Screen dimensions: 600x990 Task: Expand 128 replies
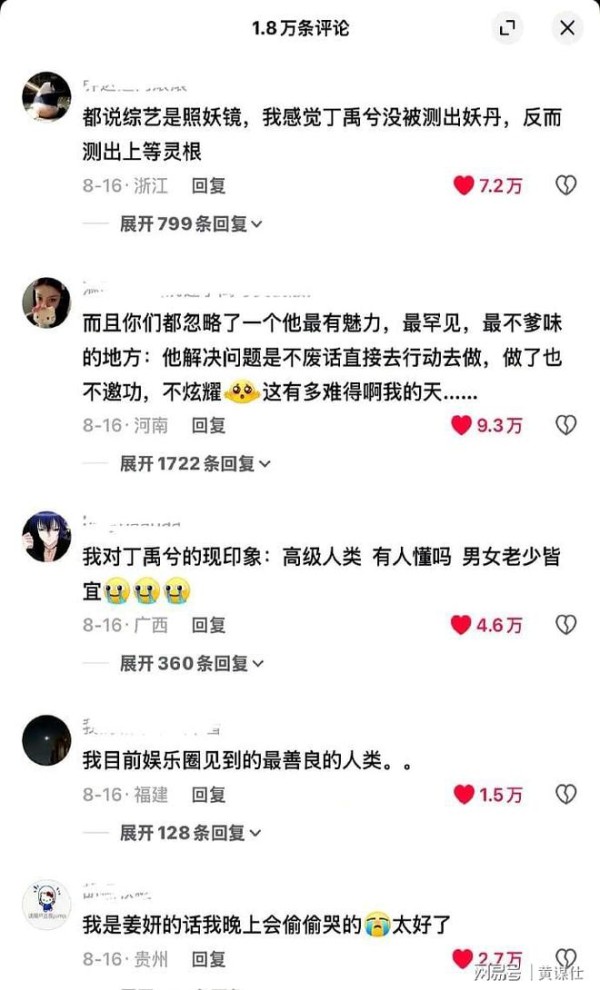[191, 833]
